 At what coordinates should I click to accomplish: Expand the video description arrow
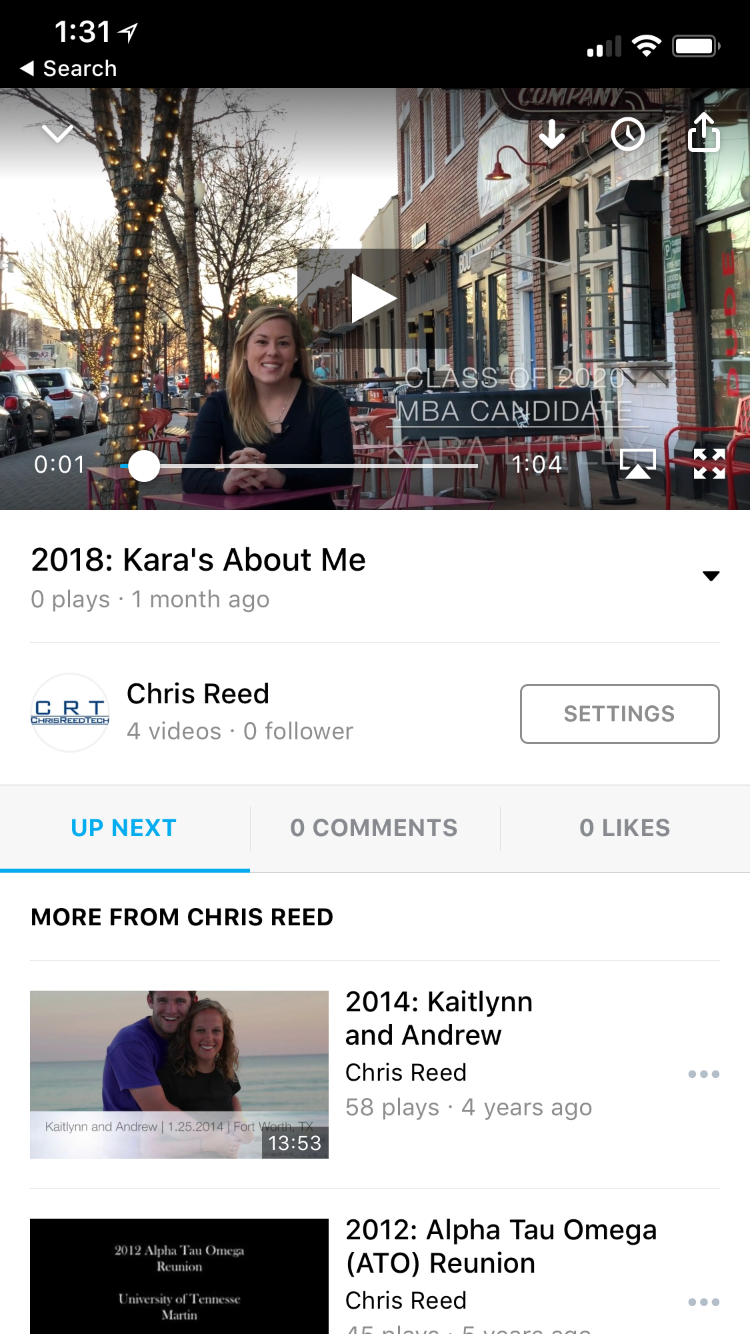click(710, 576)
